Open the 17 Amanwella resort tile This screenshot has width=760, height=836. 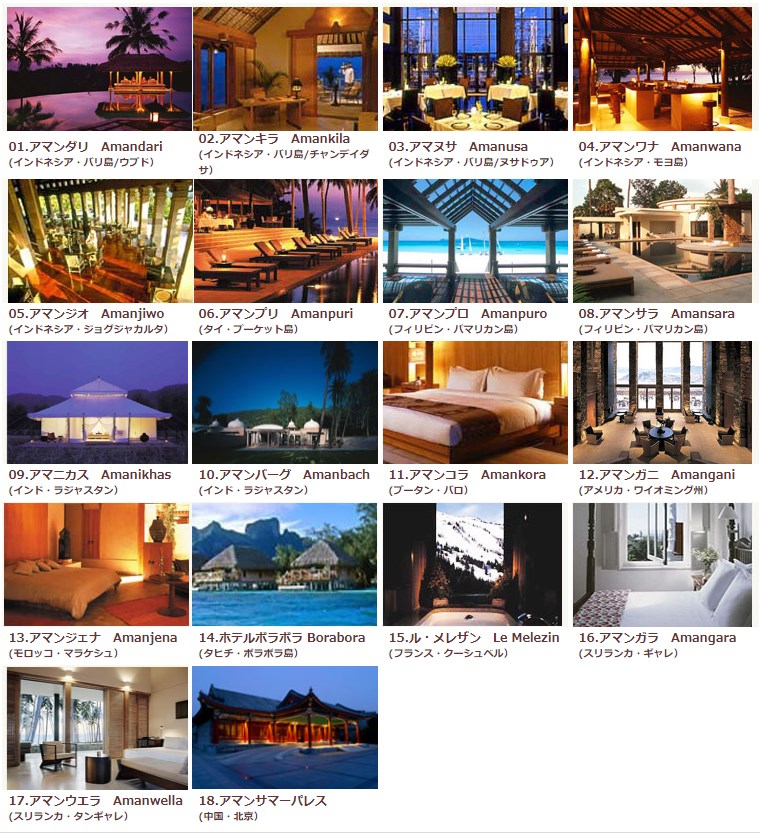pyautogui.click(x=98, y=727)
